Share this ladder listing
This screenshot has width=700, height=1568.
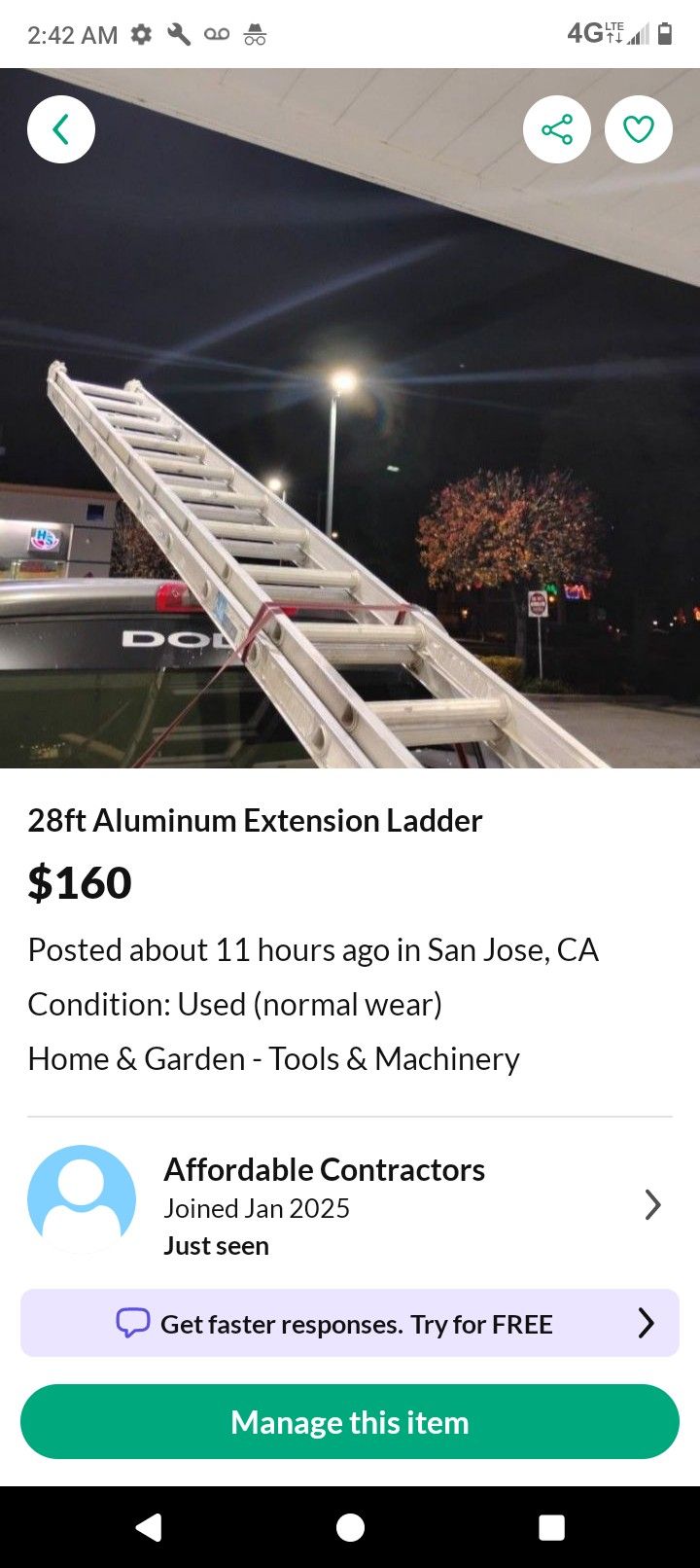(x=557, y=129)
